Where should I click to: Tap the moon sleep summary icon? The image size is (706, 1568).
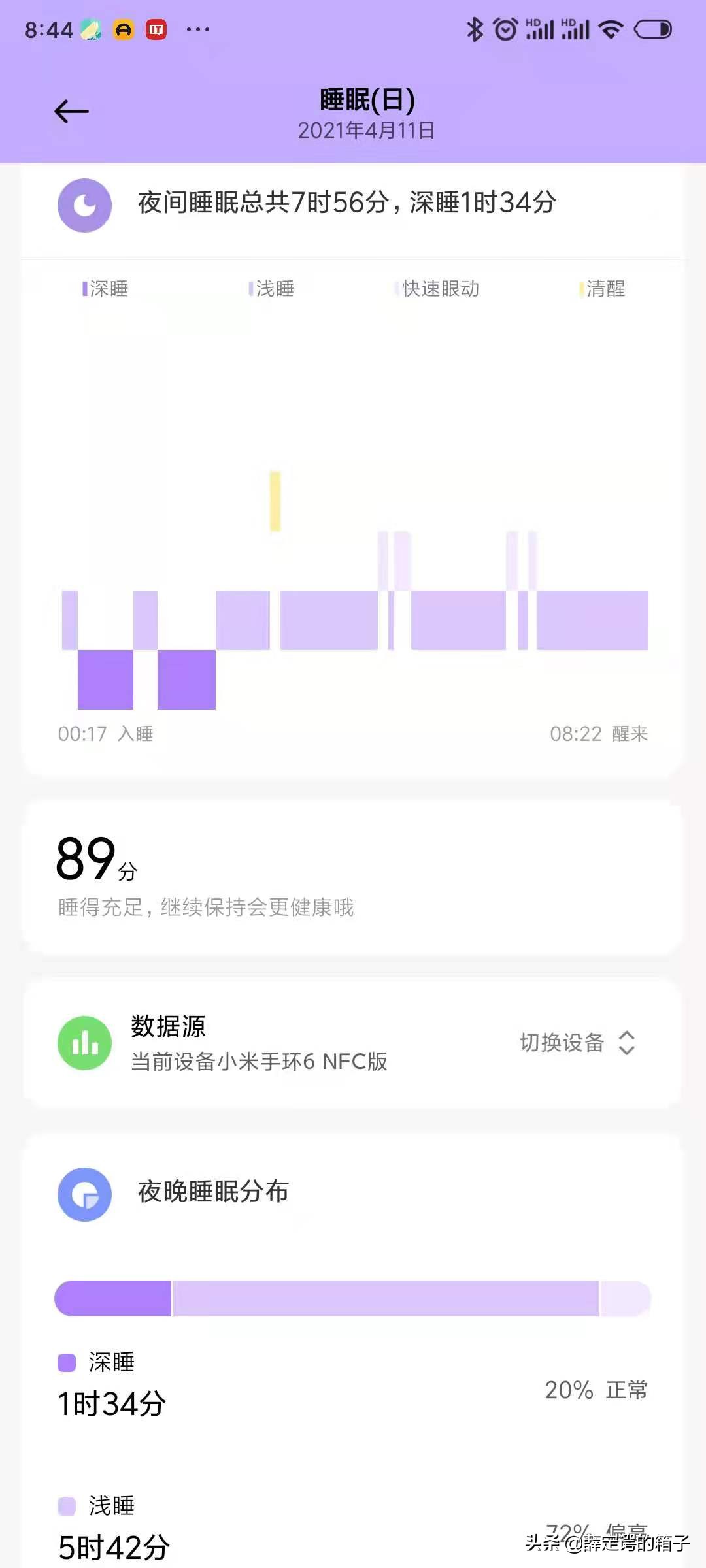pos(84,206)
